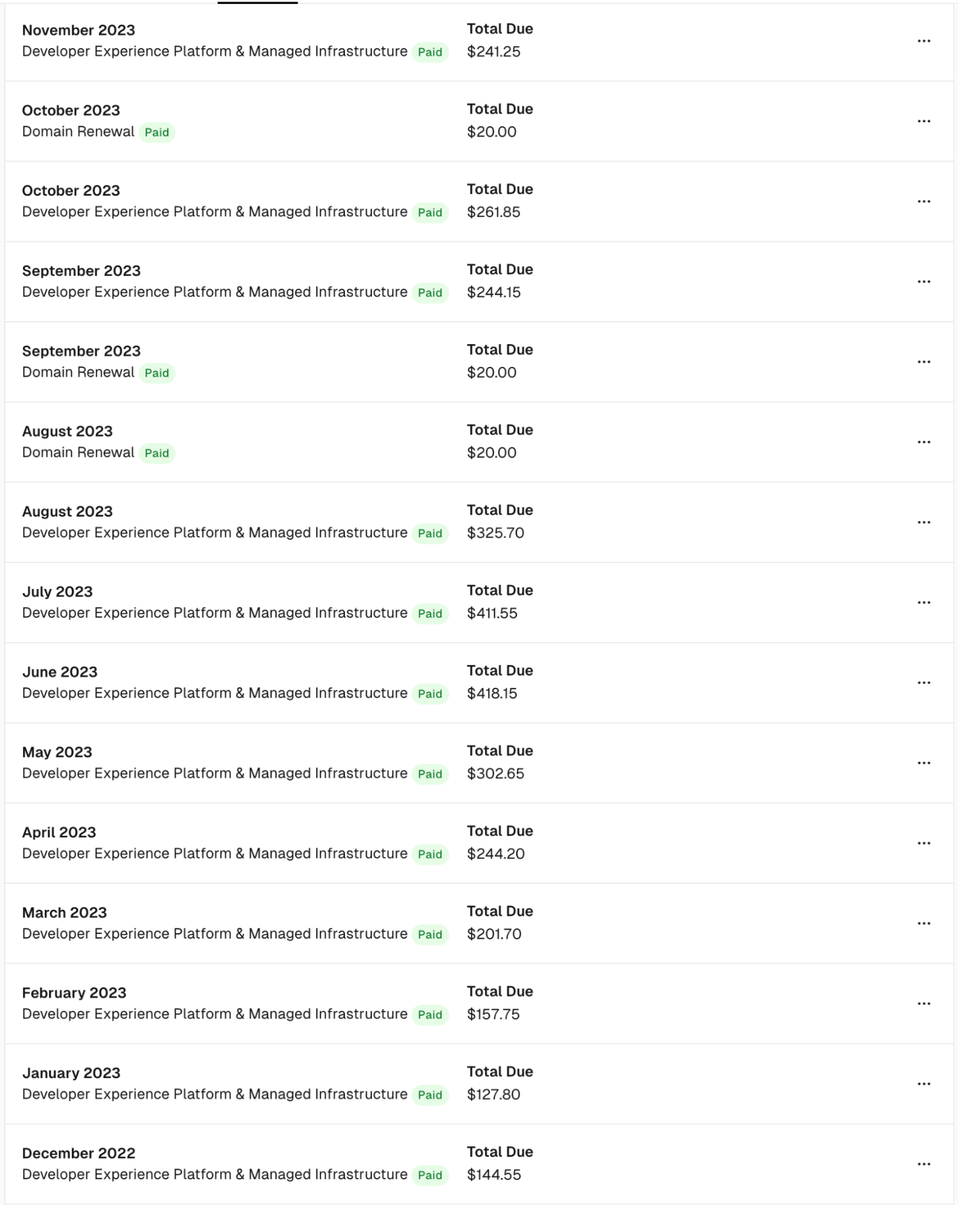Select the Paid badge for September 2023 Domain Renewal
This screenshot has height=1205, width=960.
(157, 373)
